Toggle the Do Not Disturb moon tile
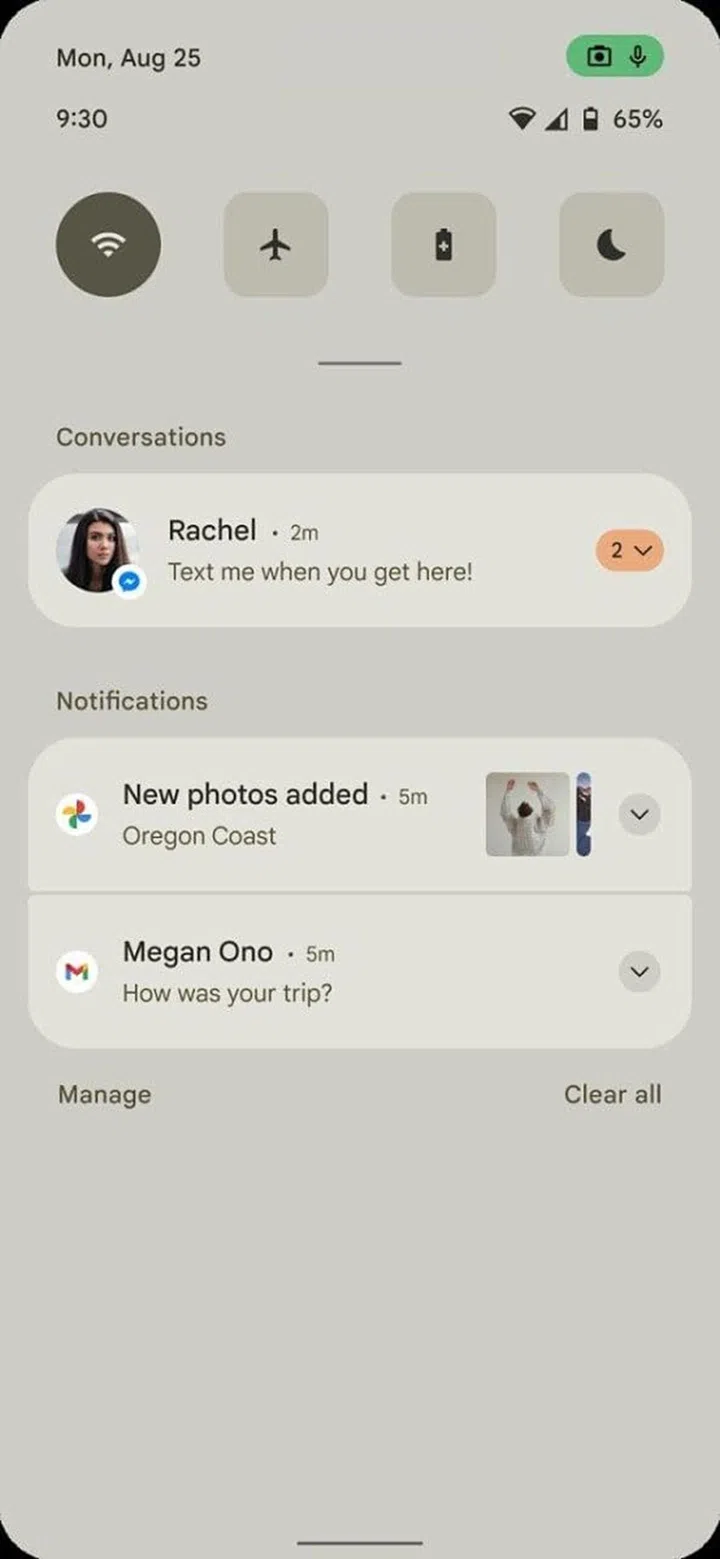Image resolution: width=720 pixels, height=1559 pixels. (x=611, y=244)
